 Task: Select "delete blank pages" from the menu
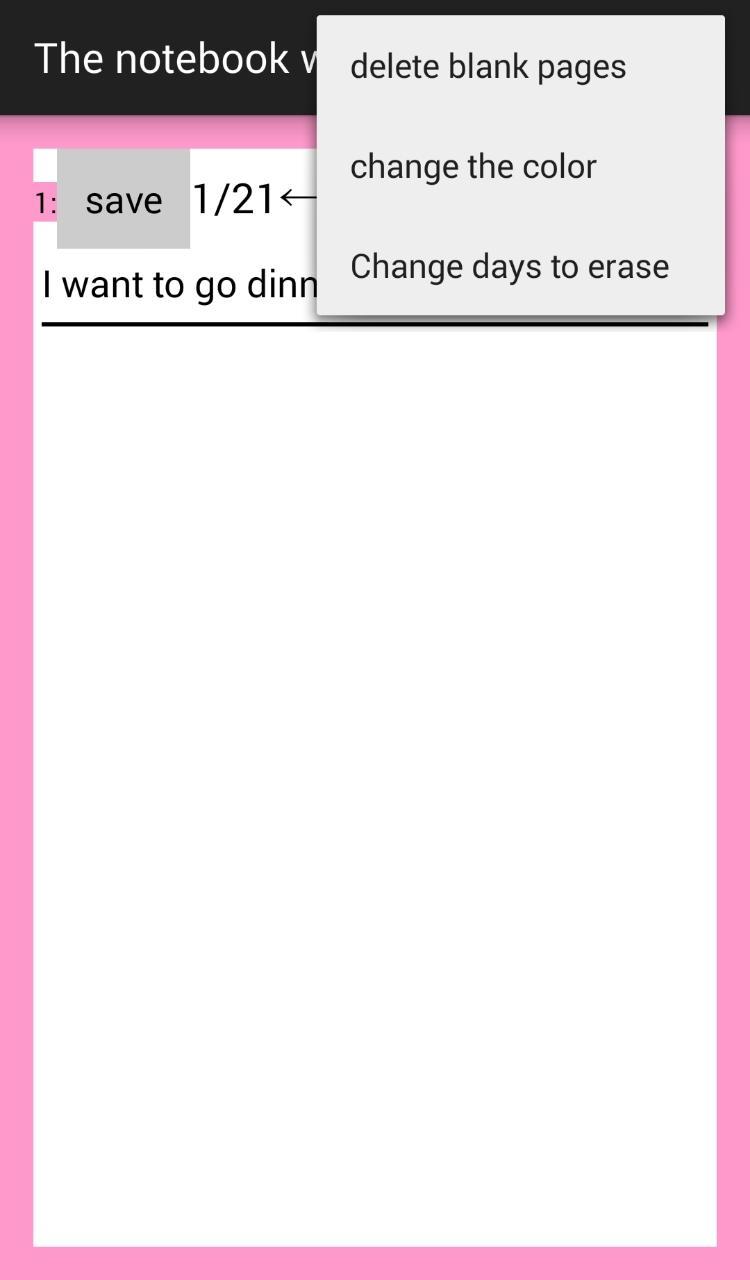pyautogui.click(x=487, y=66)
